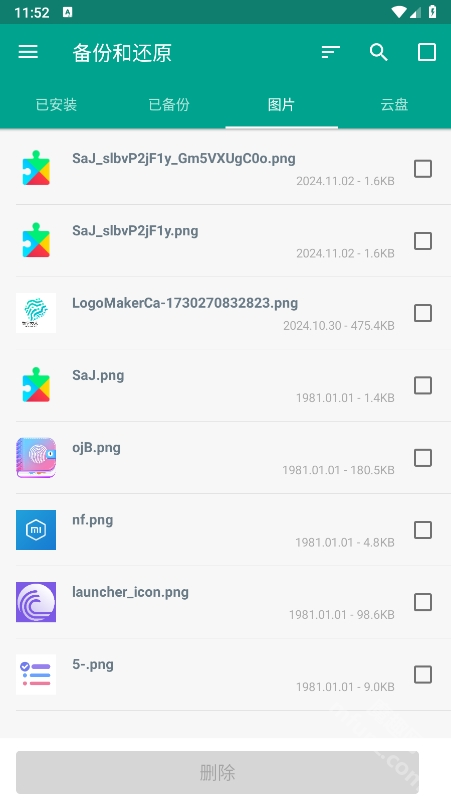Mark the SaJ.png checkbox

(423, 385)
